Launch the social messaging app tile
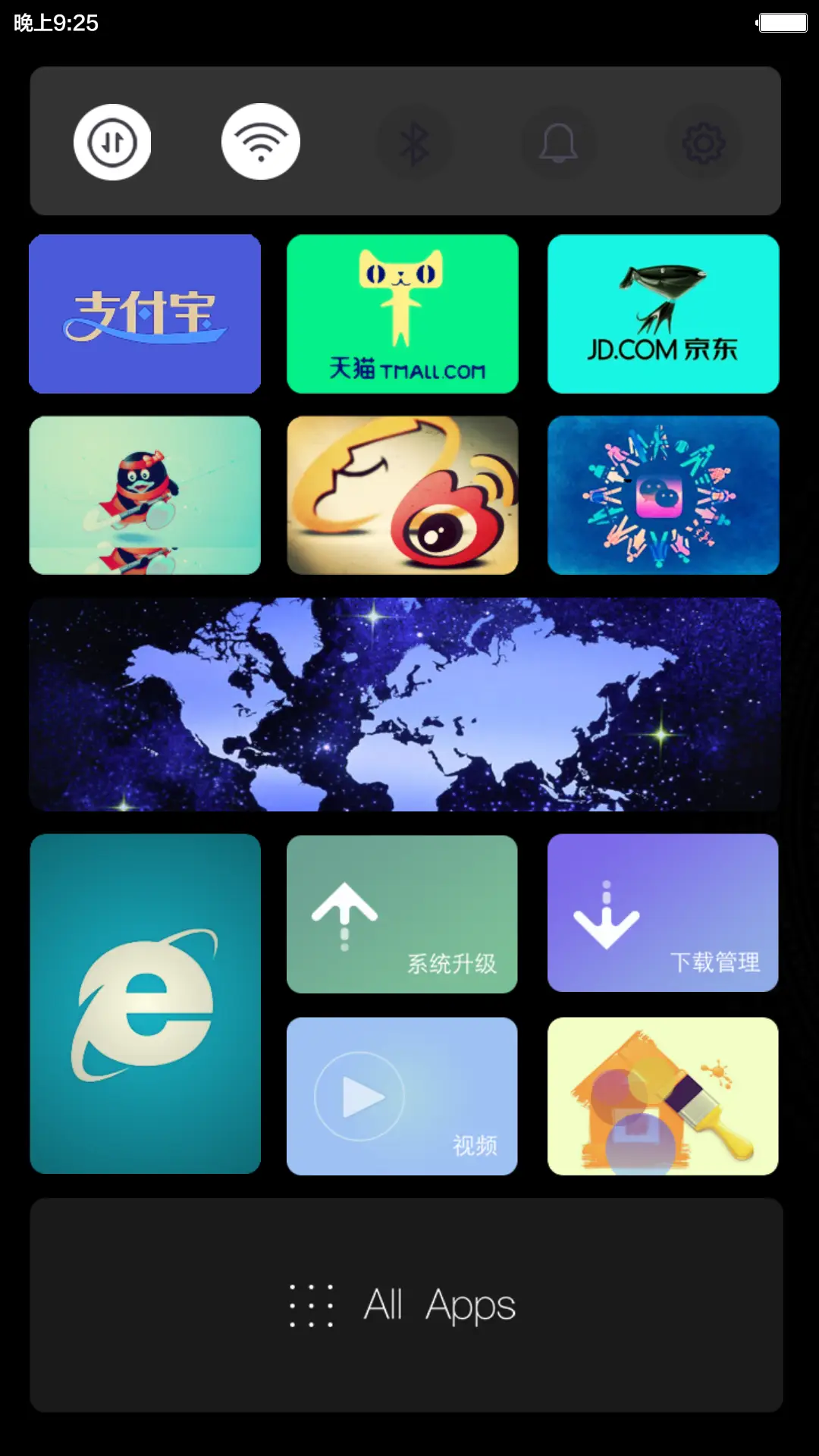This screenshot has width=819, height=1456. pos(663,494)
